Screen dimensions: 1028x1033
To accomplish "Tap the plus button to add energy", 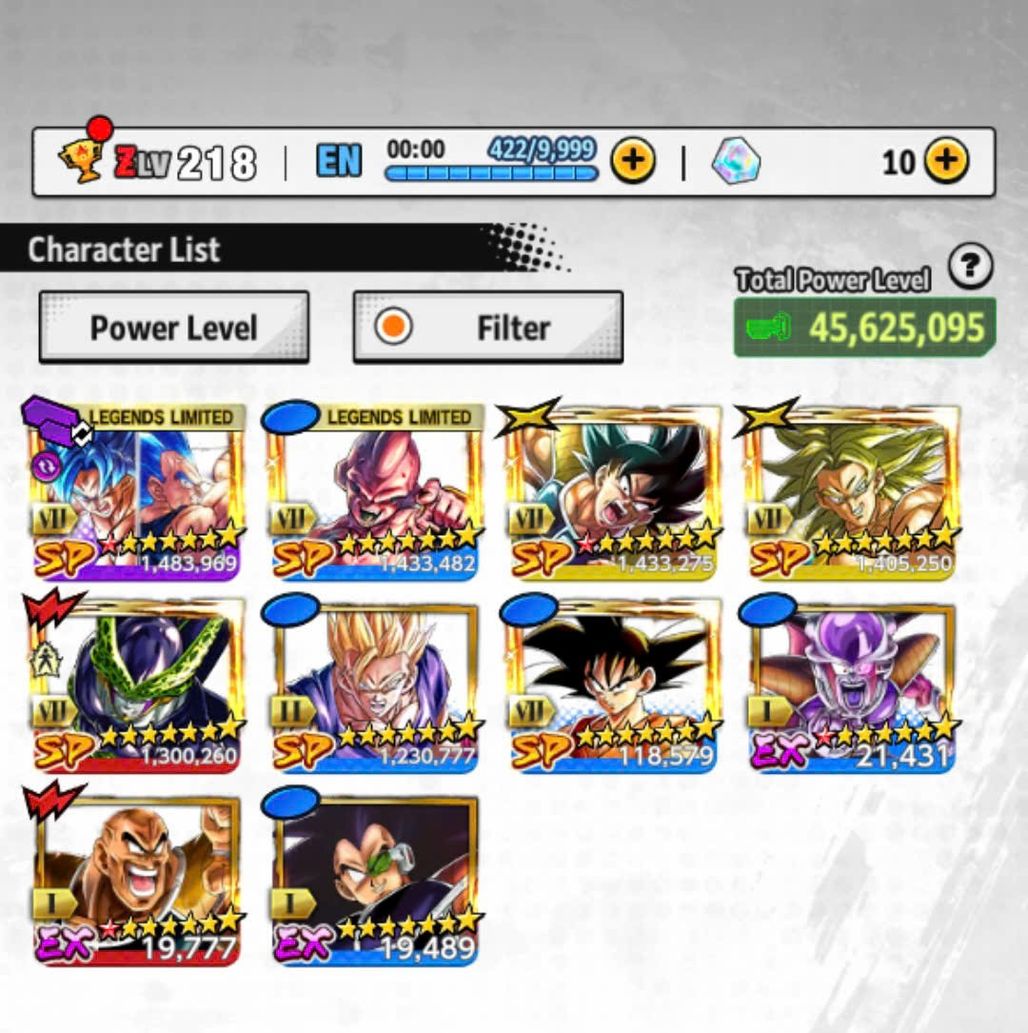I will [x=633, y=160].
